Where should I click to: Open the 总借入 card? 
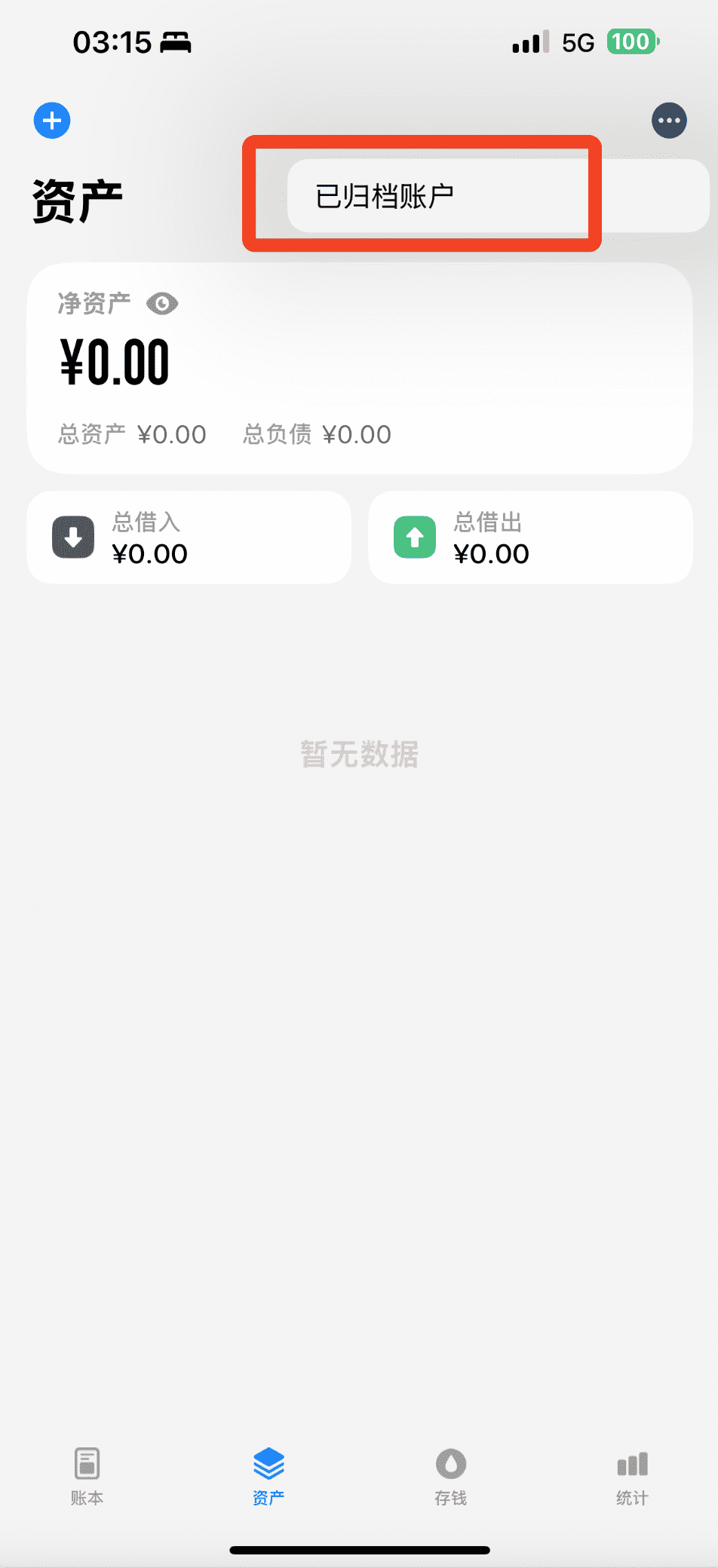click(x=189, y=537)
